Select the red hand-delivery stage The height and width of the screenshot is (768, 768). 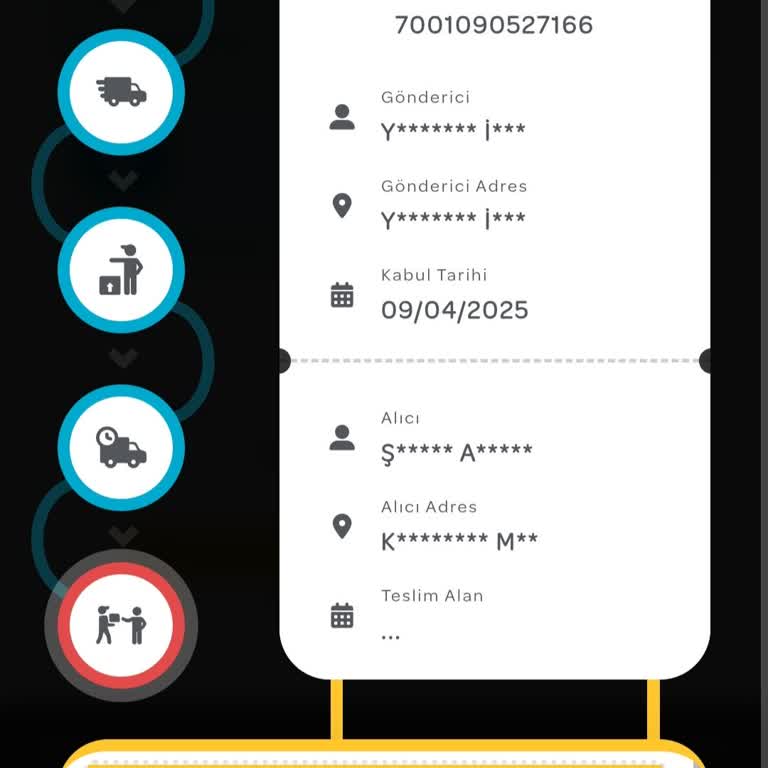pyautogui.click(x=121, y=625)
